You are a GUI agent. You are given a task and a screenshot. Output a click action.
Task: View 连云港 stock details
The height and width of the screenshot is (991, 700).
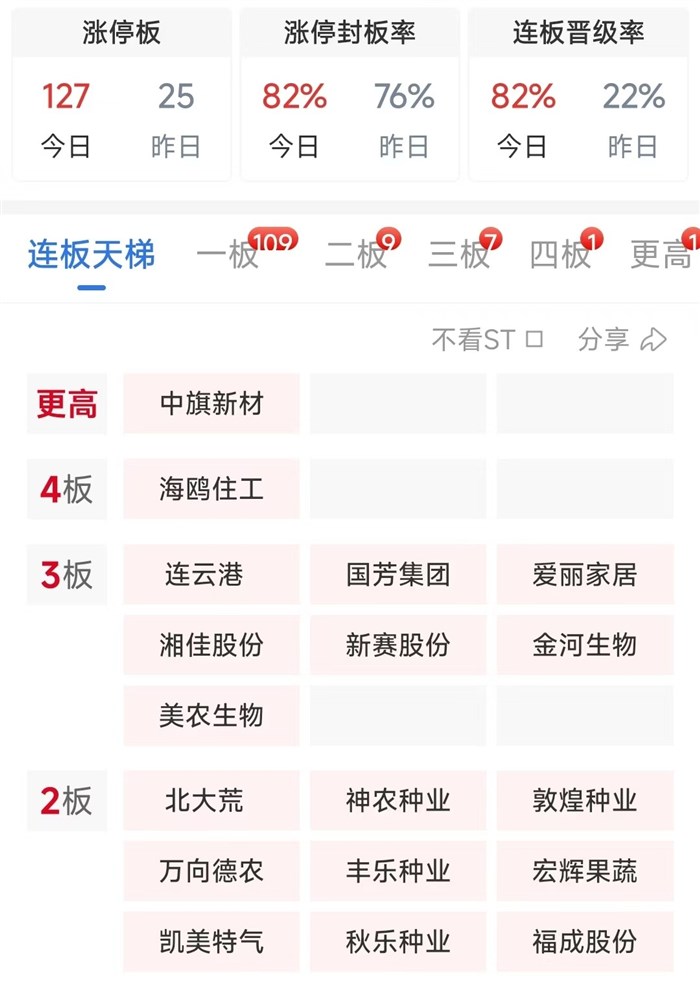[x=211, y=575]
